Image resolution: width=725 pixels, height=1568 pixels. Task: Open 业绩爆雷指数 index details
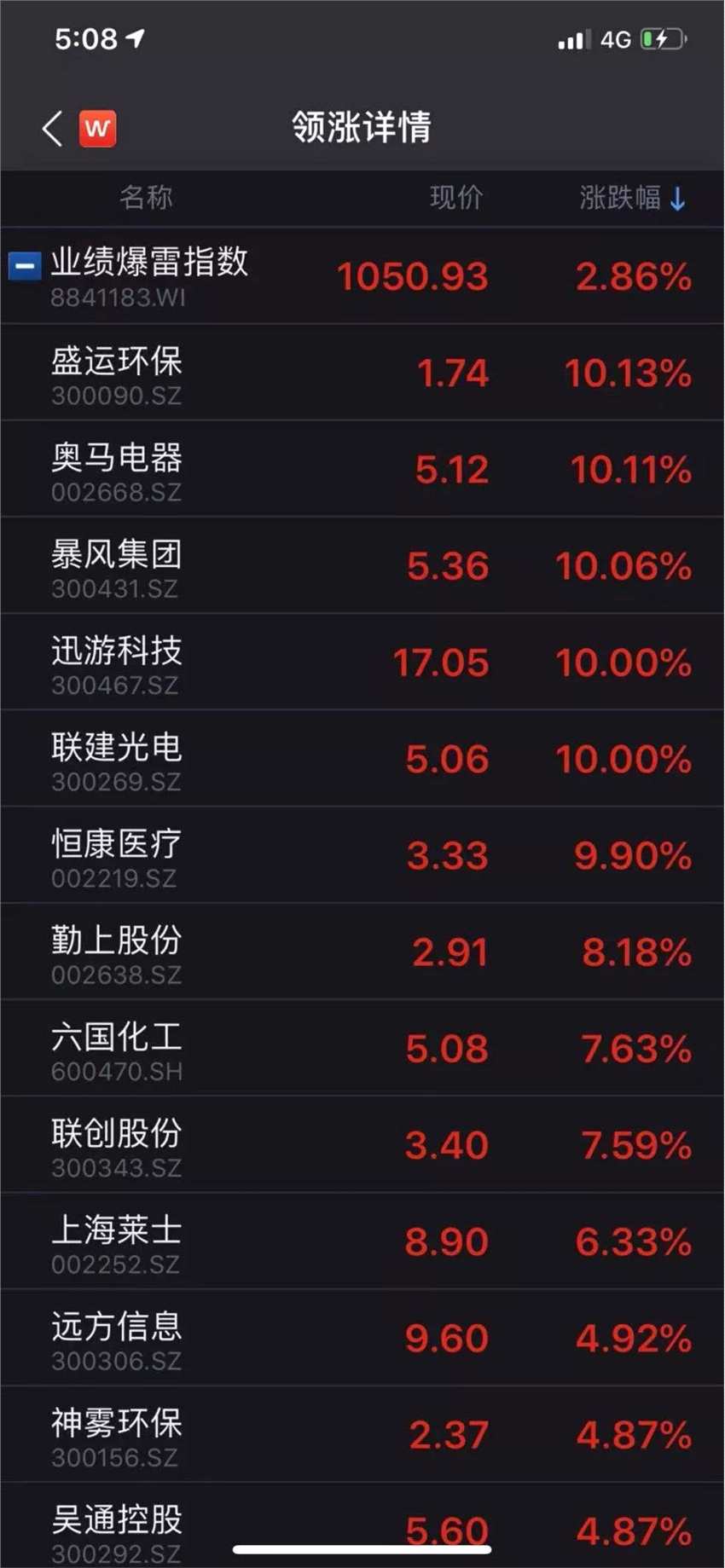click(149, 275)
